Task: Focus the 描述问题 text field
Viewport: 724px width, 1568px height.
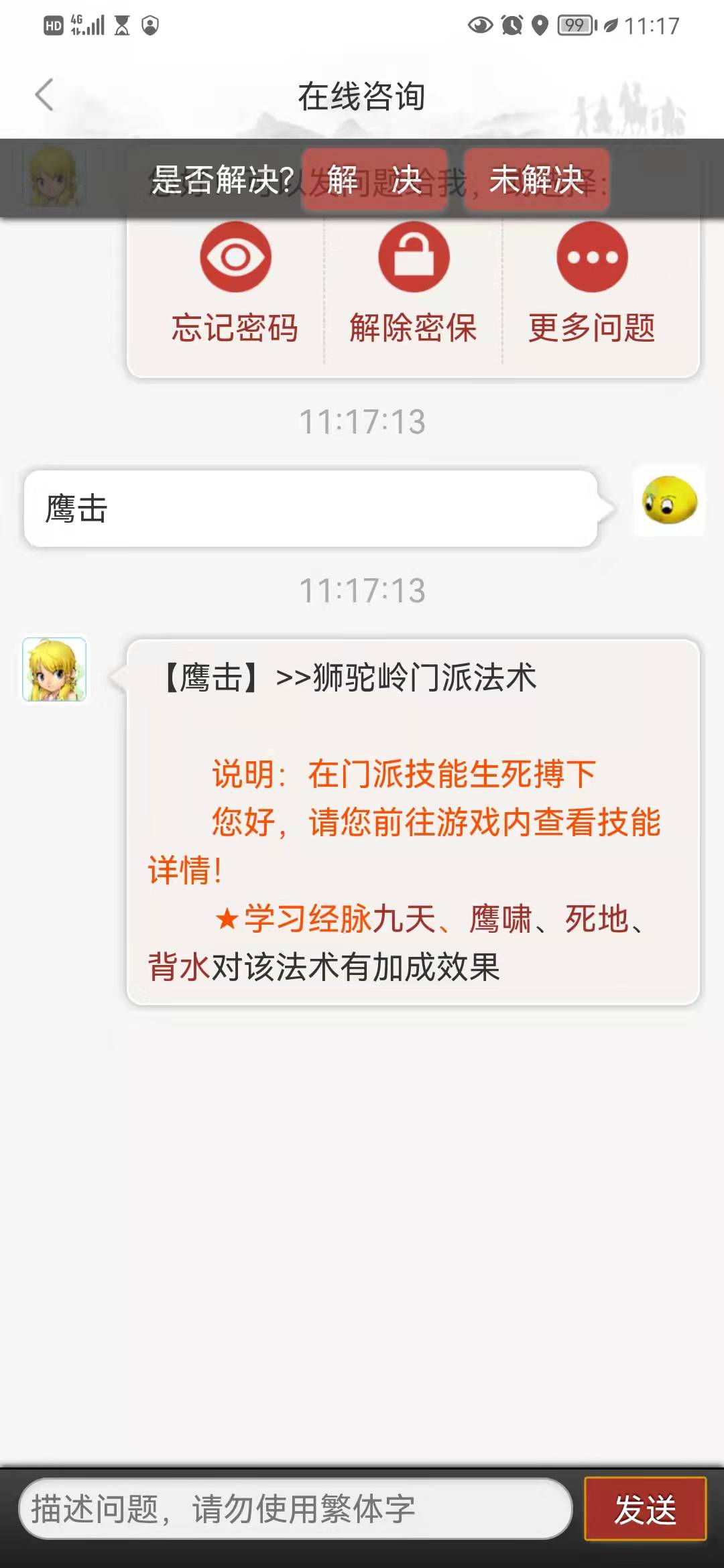Action: (x=295, y=1508)
